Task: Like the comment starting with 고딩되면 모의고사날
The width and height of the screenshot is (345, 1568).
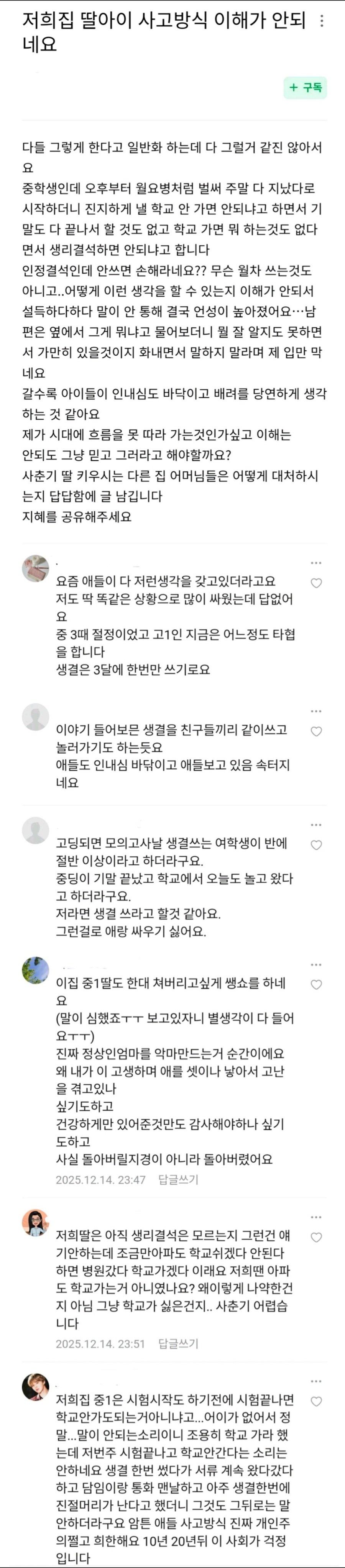Action: [316, 845]
